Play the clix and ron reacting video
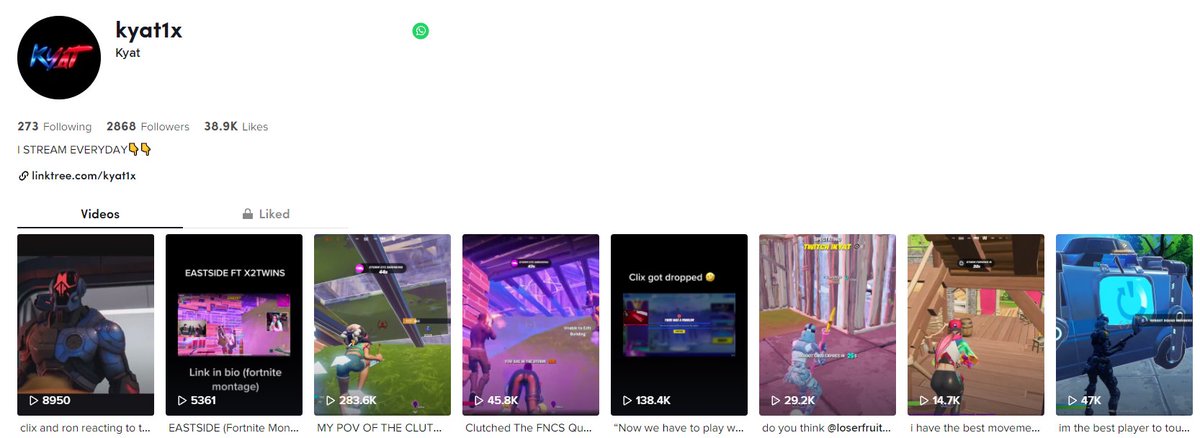 [86, 324]
